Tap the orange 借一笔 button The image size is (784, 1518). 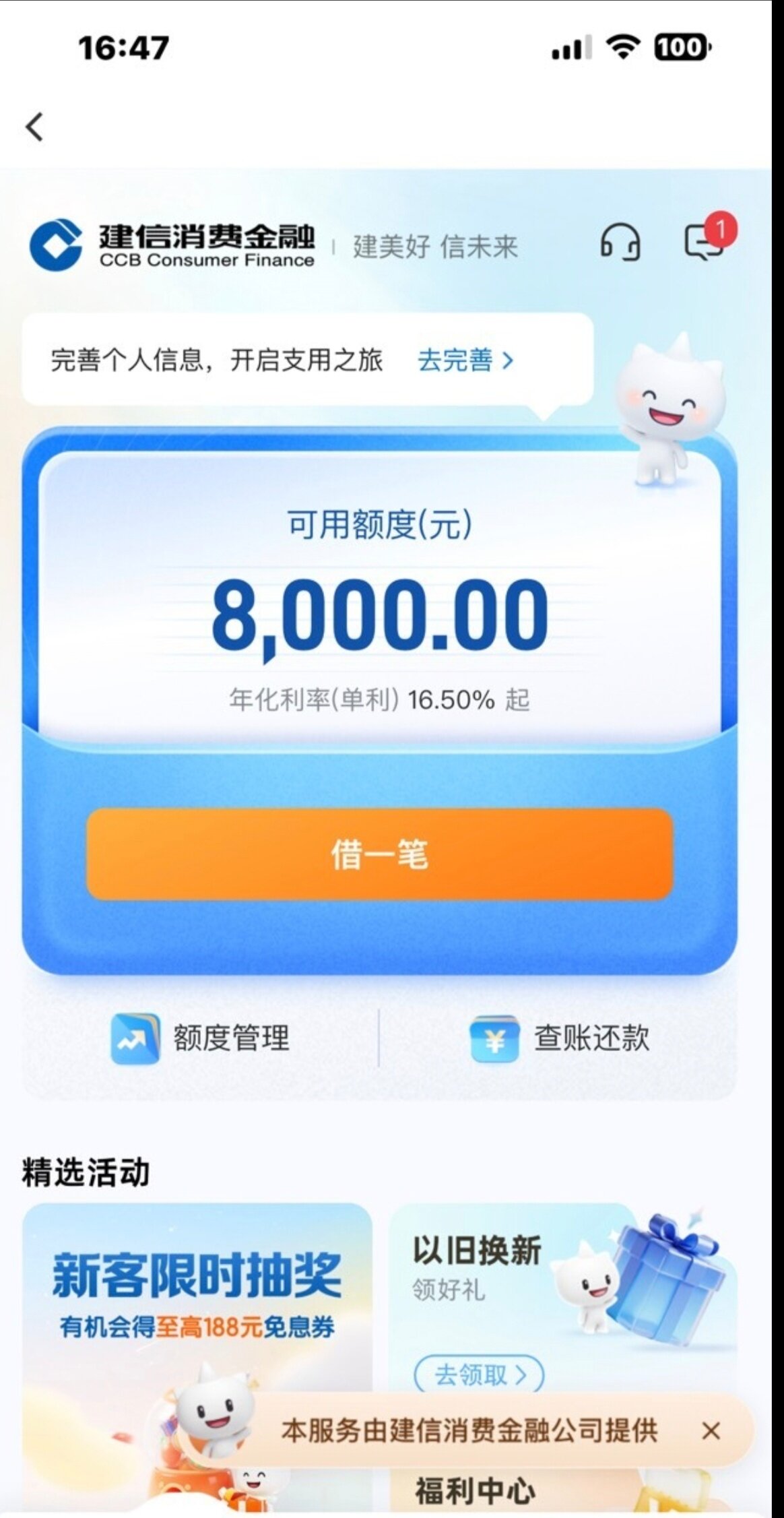pyautogui.click(x=379, y=854)
